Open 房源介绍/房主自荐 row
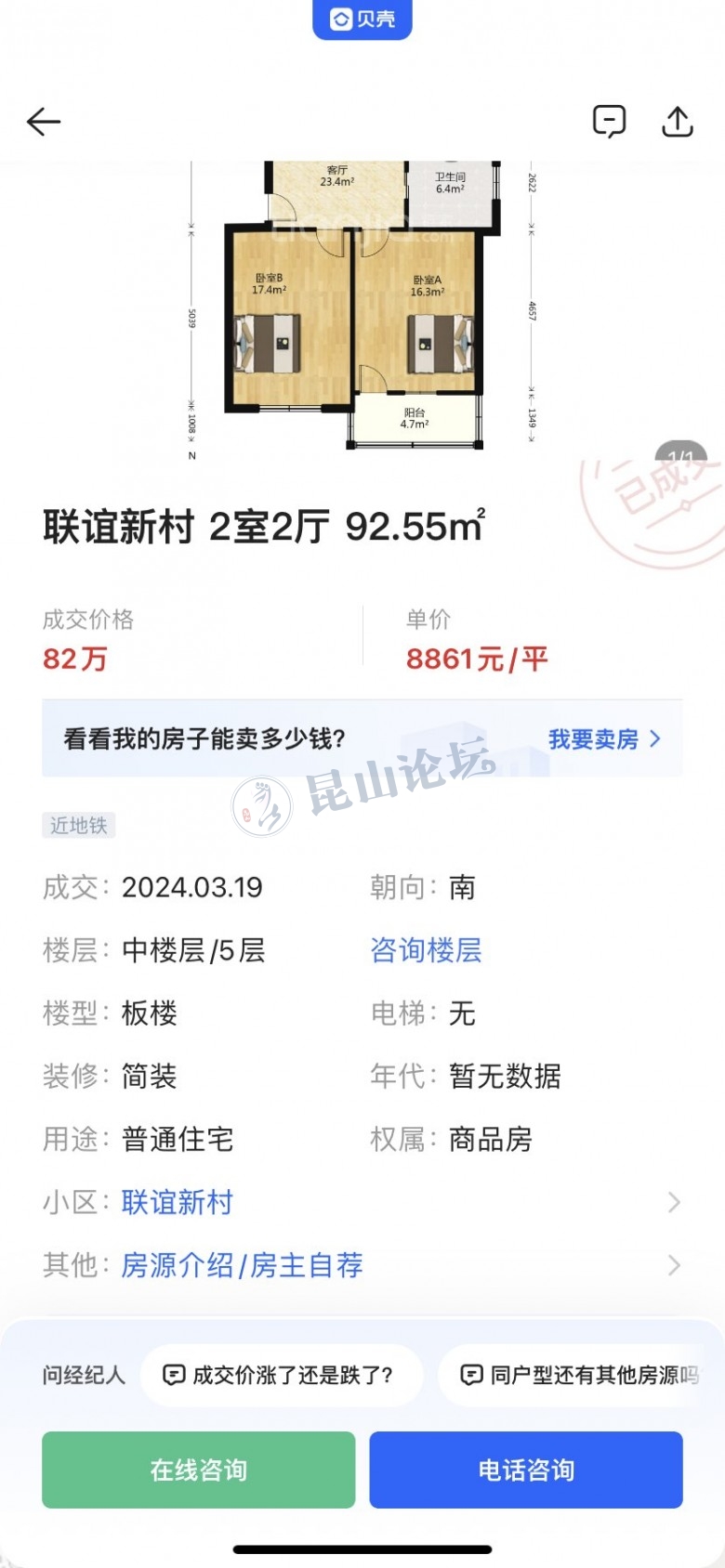The height and width of the screenshot is (1568, 725). coord(362,1265)
